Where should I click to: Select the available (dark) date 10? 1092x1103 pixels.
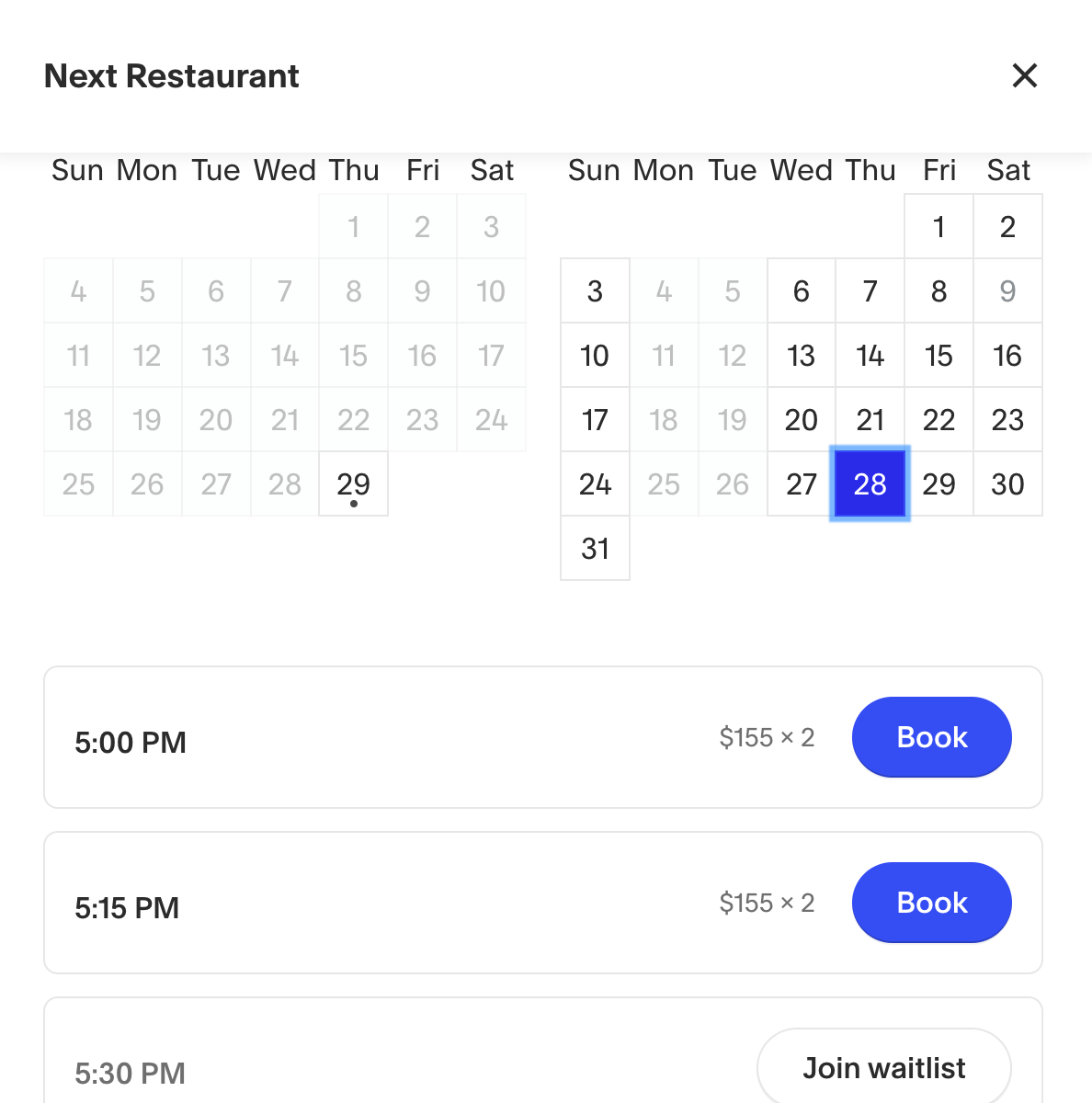coord(595,356)
